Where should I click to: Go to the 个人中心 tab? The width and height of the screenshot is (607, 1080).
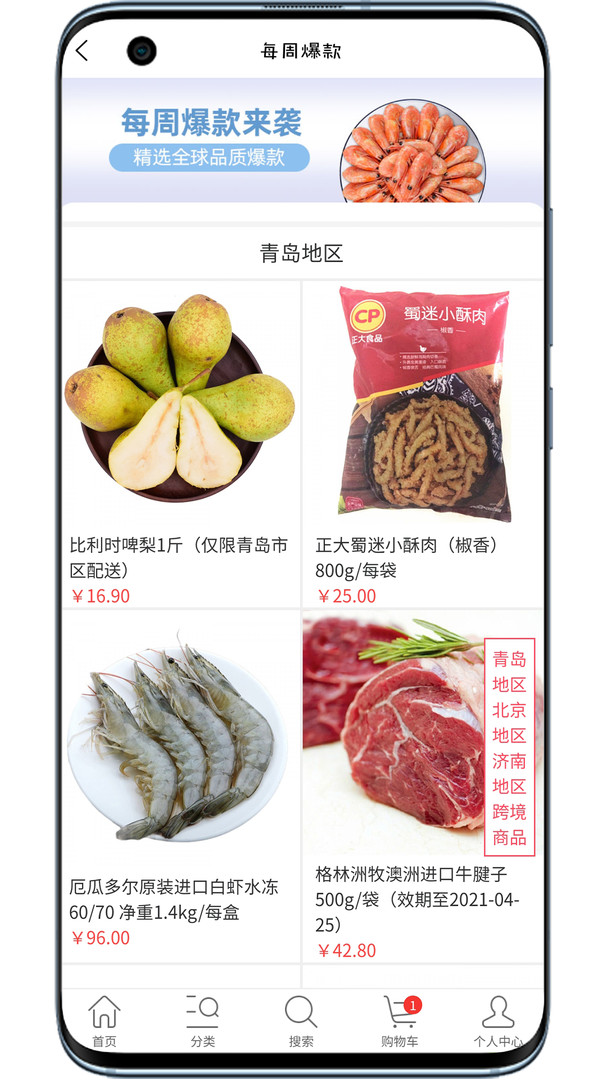click(497, 1020)
